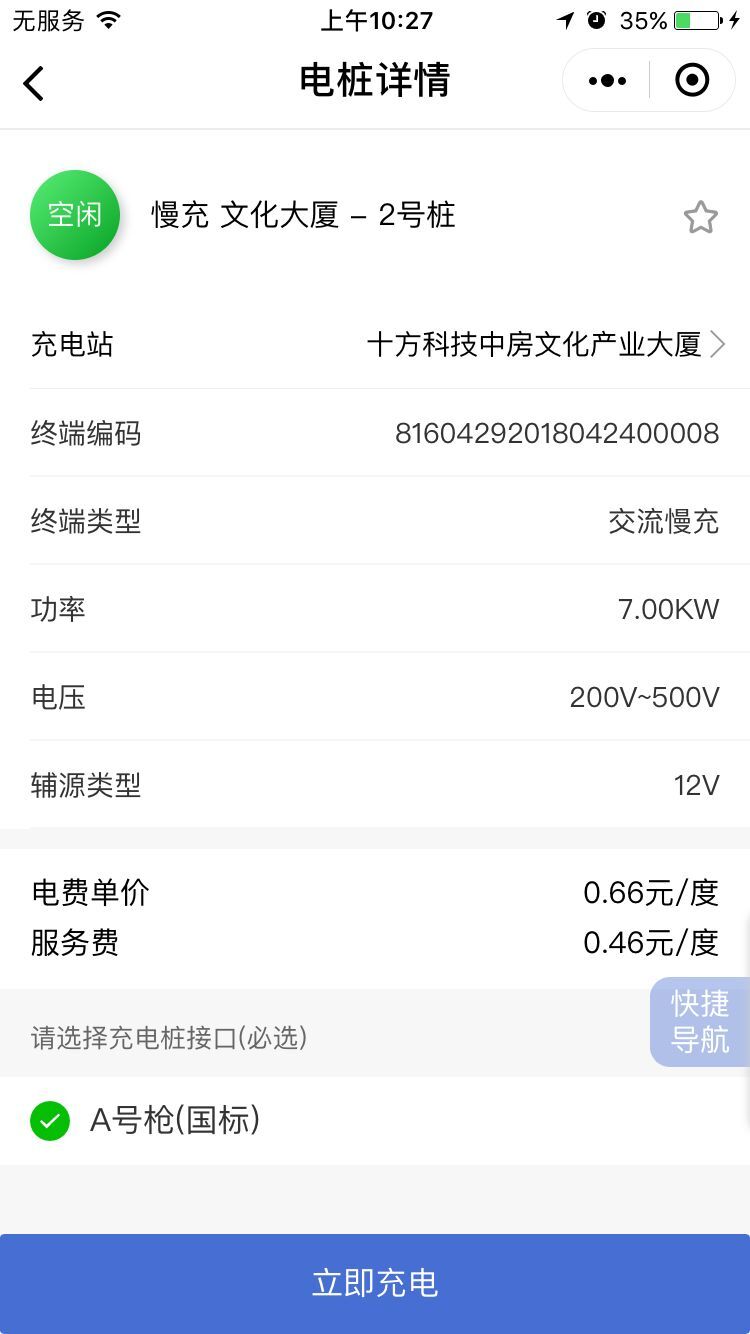Start charging with 立即充电
This screenshot has height=1334, width=750.
[x=375, y=1284]
